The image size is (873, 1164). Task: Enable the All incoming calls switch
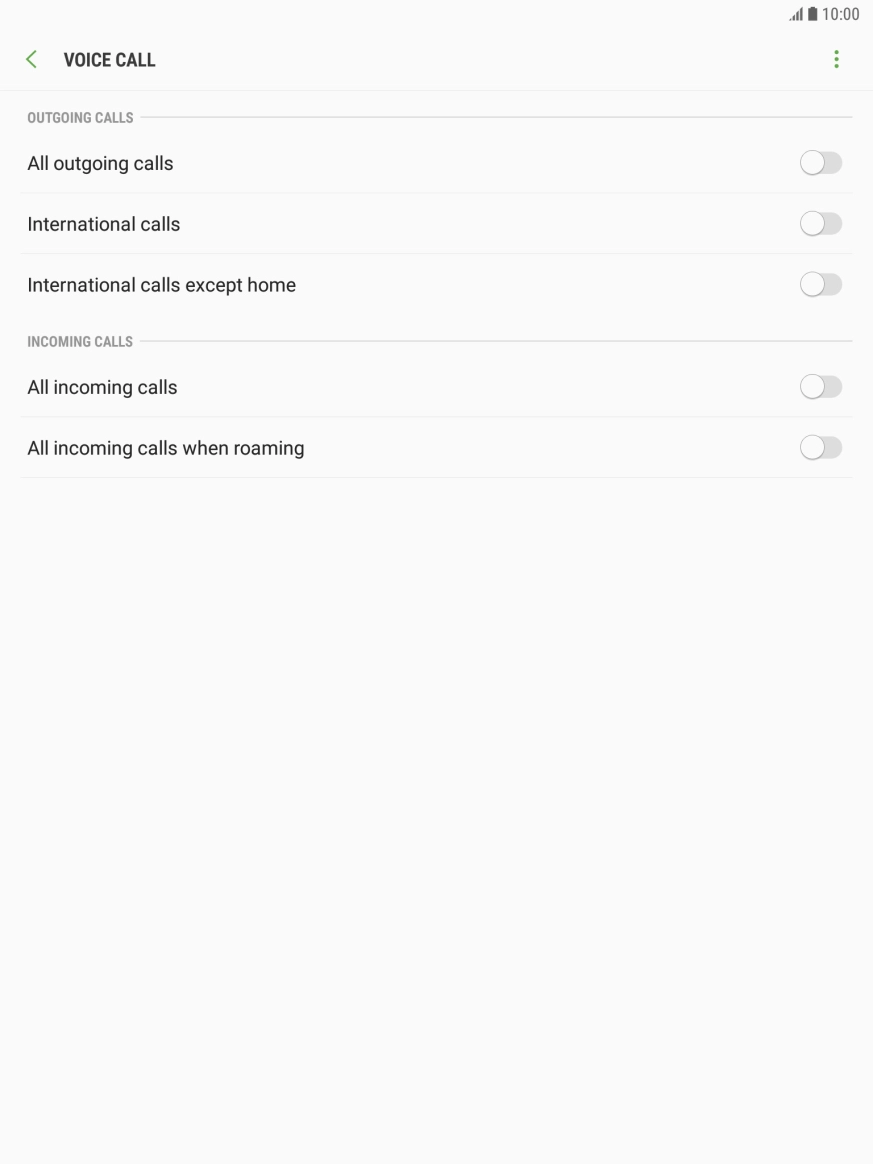coord(820,386)
